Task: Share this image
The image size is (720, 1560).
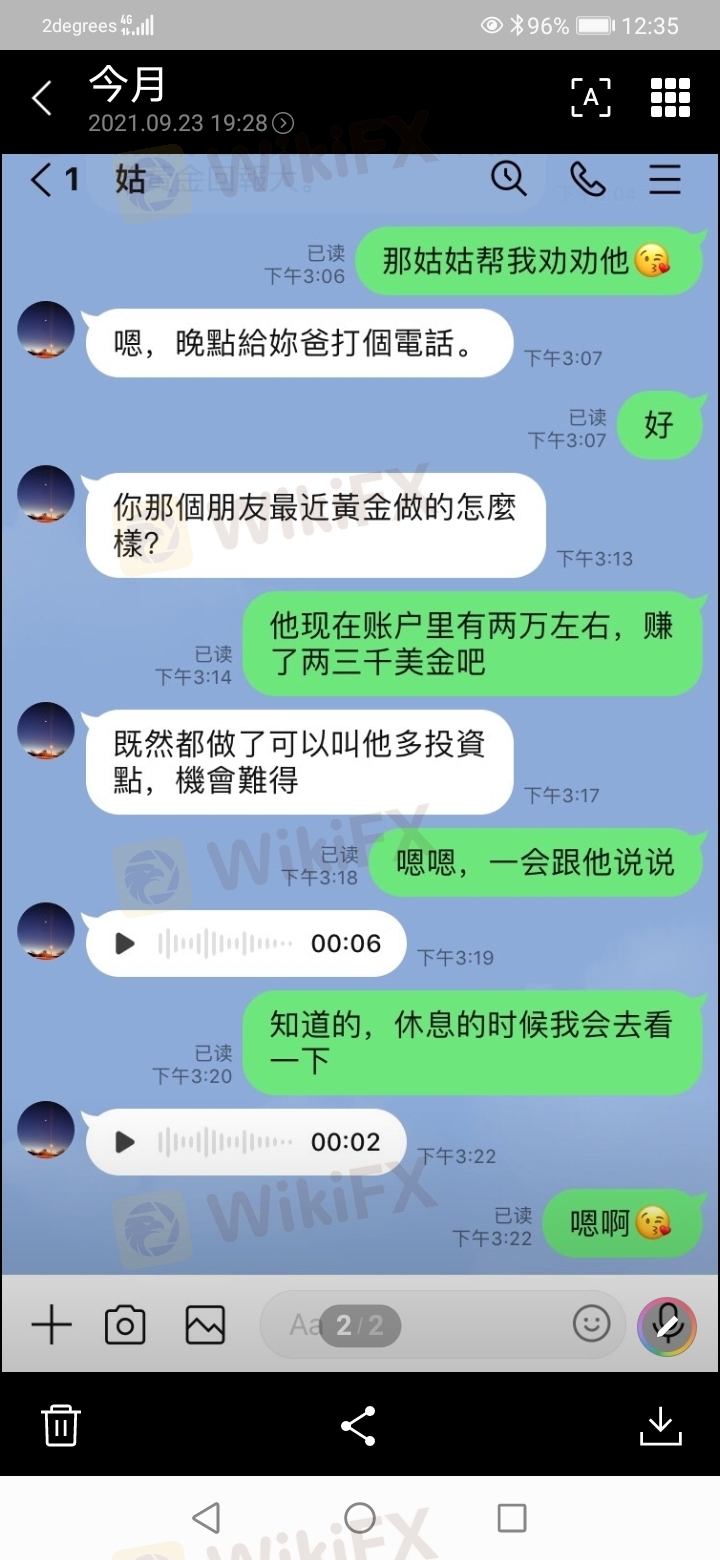Action: tap(358, 1425)
